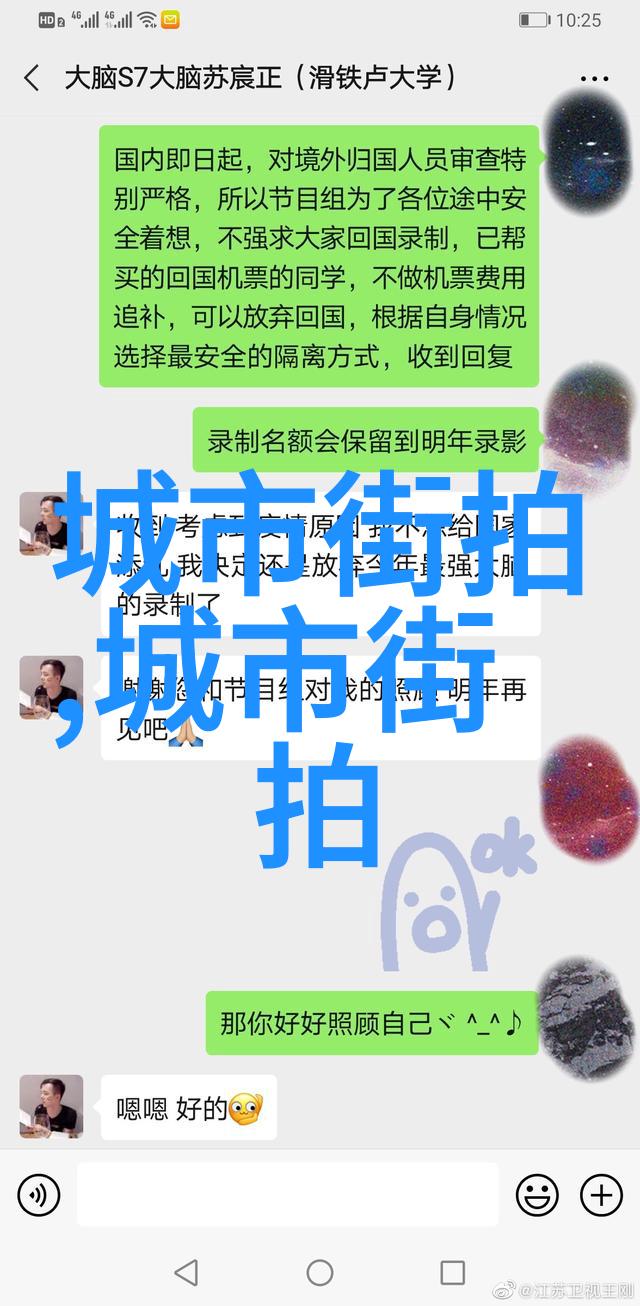Open the plus attachment menu
Screen dimensions: 640x1306
coord(601,1194)
